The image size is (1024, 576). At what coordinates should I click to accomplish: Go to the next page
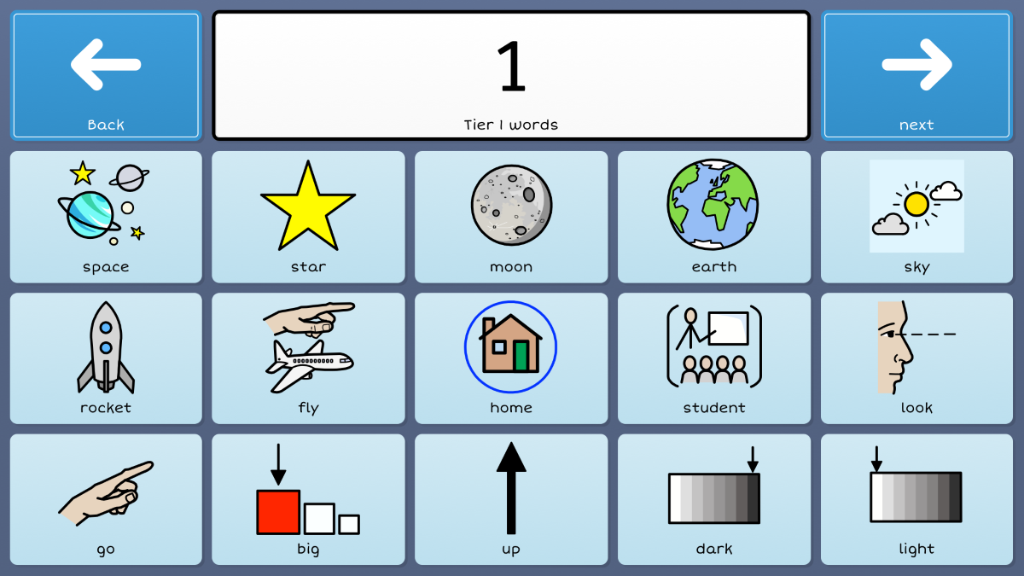(x=917, y=76)
